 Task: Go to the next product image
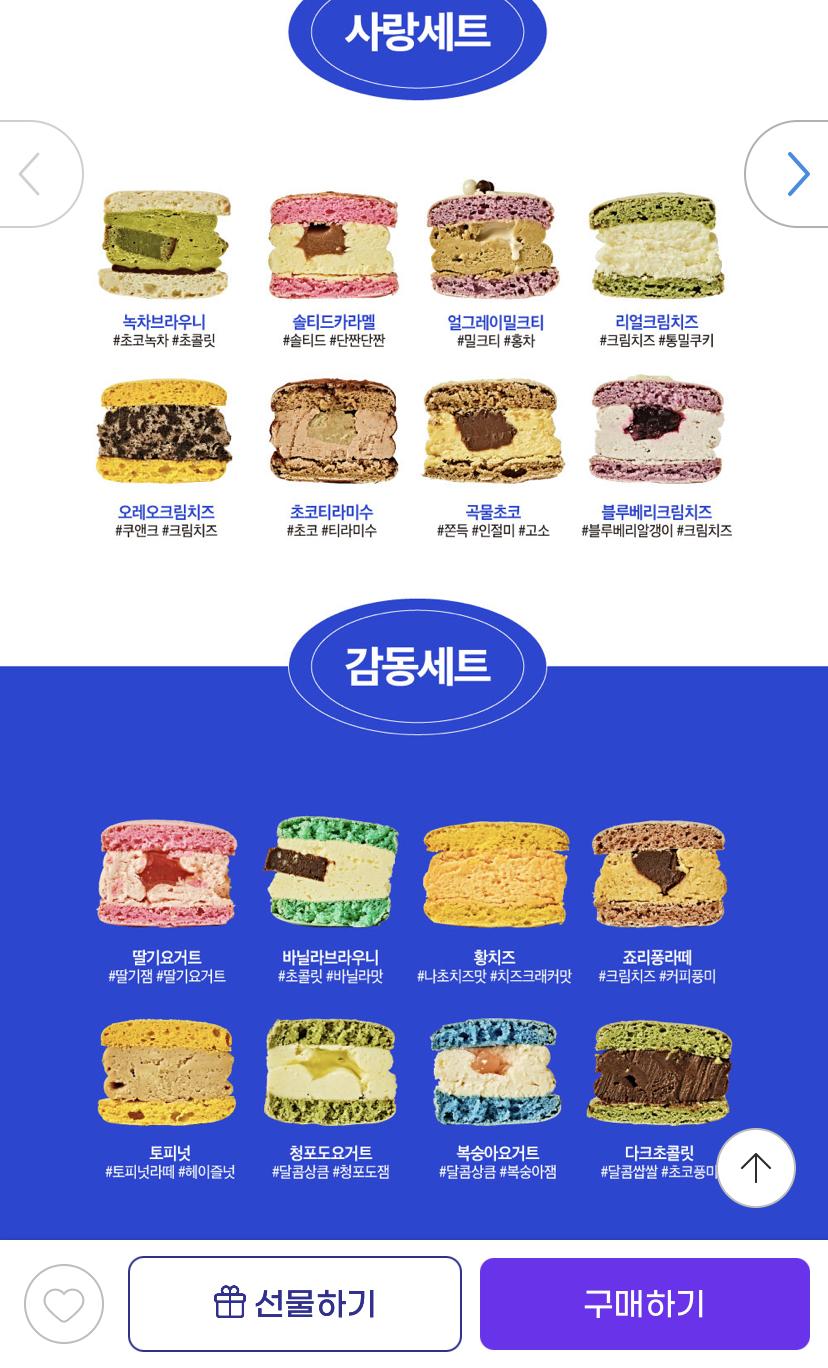coord(796,174)
